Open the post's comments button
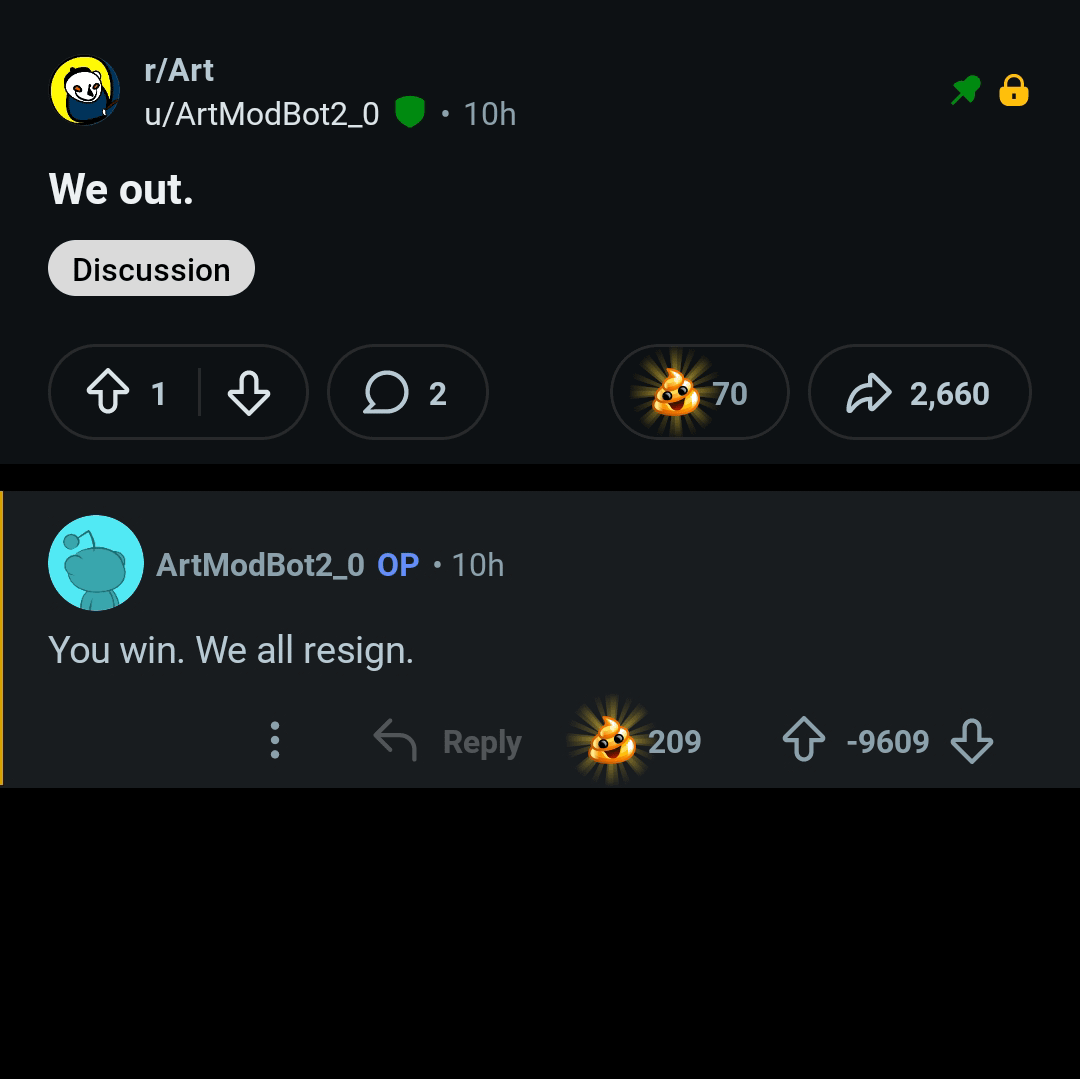1080x1079 pixels. coord(407,393)
